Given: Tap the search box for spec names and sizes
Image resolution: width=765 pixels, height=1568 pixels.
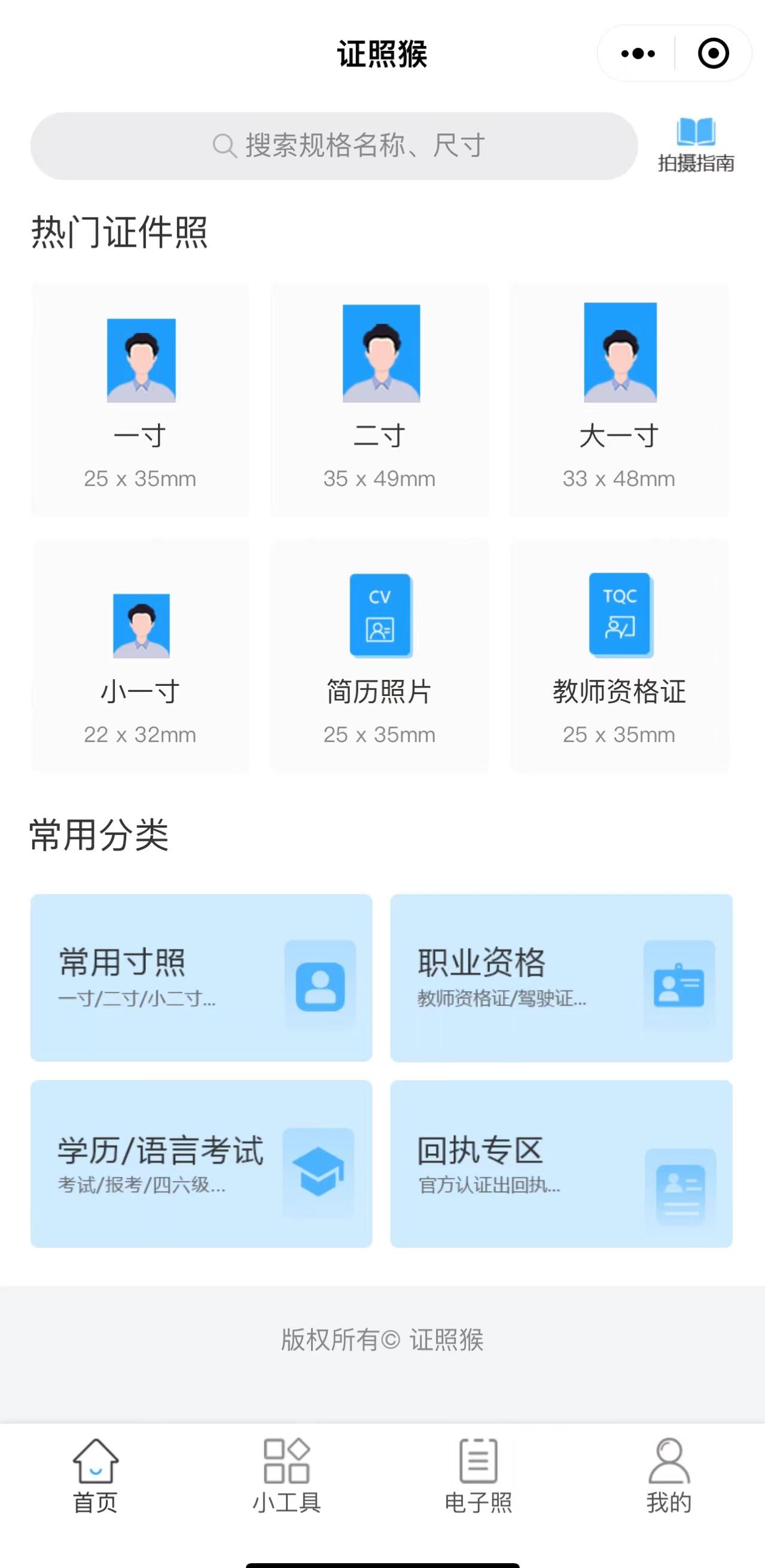Looking at the screenshot, I should tap(334, 145).
